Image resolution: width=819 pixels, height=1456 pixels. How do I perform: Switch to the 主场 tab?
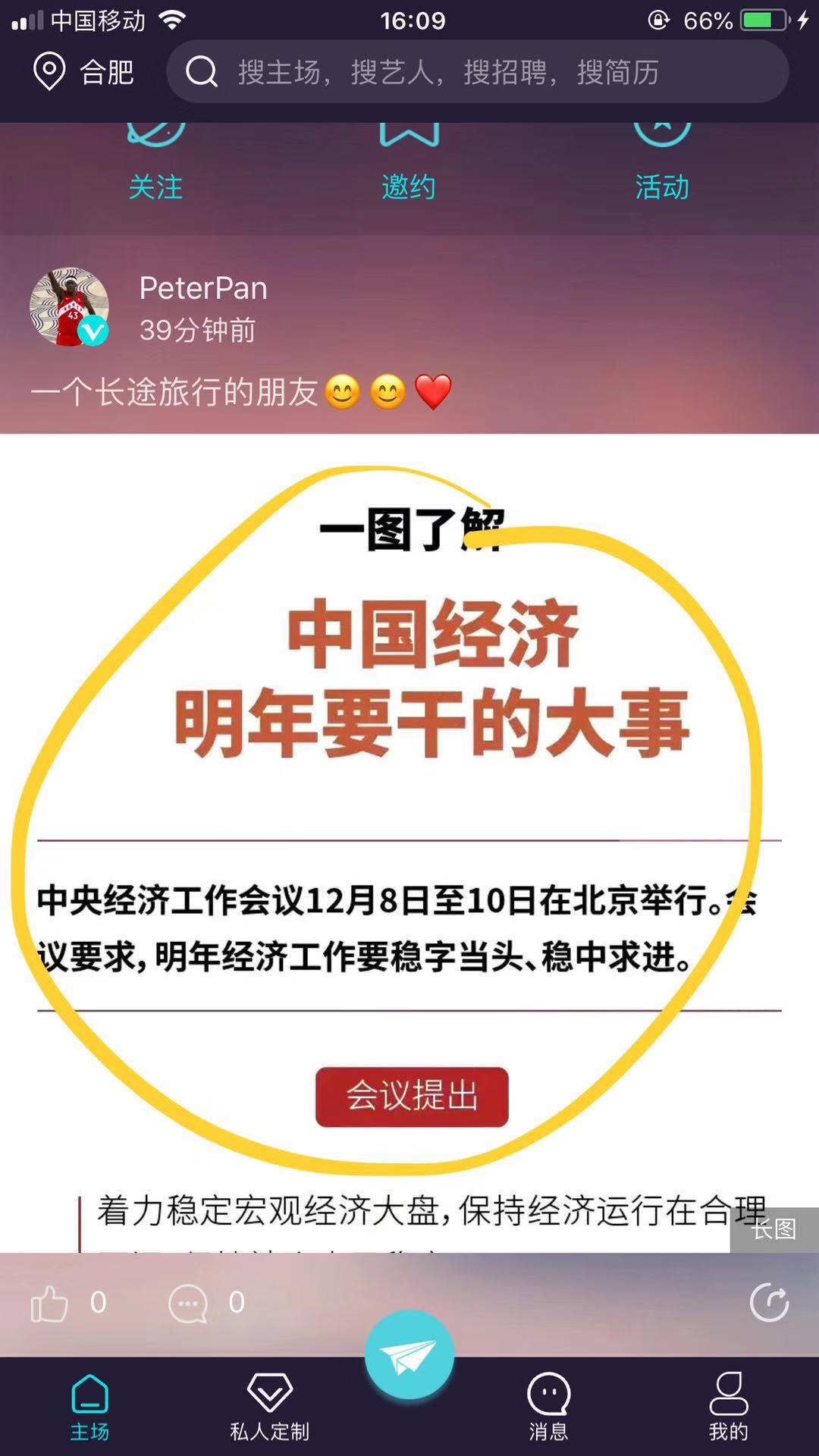[x=89, y=1407]
